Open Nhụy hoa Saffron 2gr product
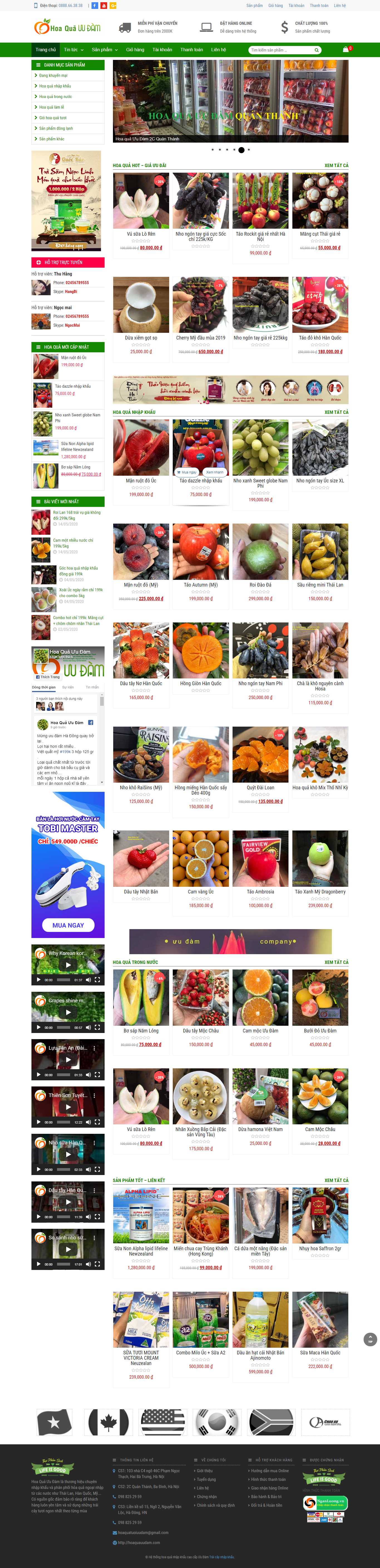The image size is (380, 1568). (x=320, y=1249)
